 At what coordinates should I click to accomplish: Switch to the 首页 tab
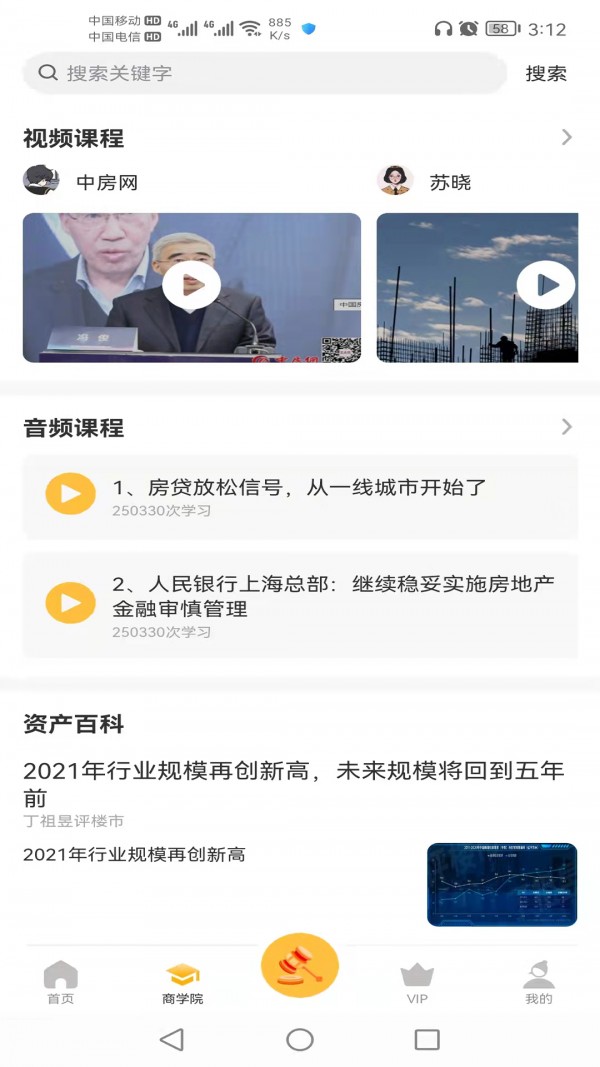pos(61,982)
